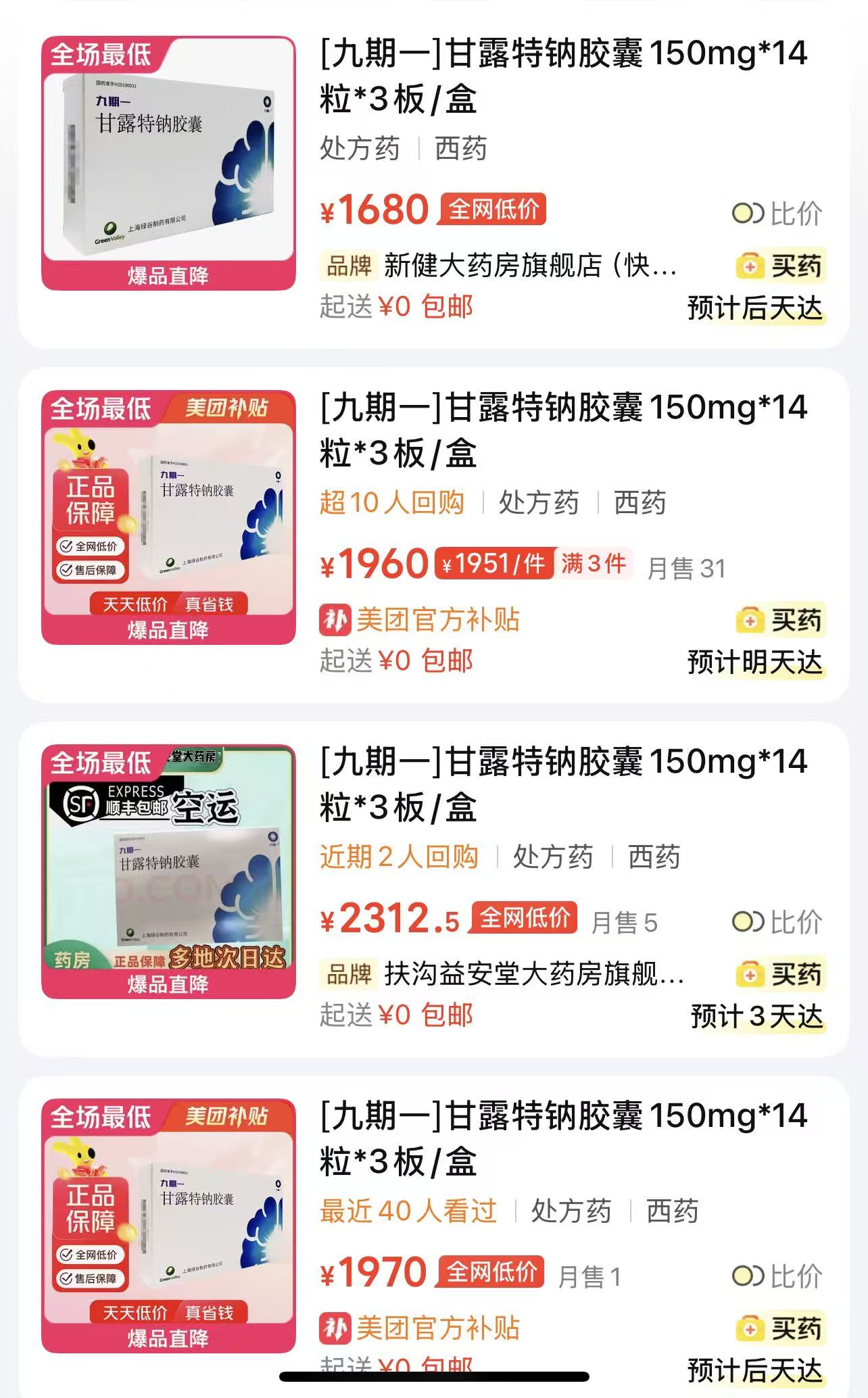Open the ¥2312.5 顺丰包邮 product card

coord(562,784)
